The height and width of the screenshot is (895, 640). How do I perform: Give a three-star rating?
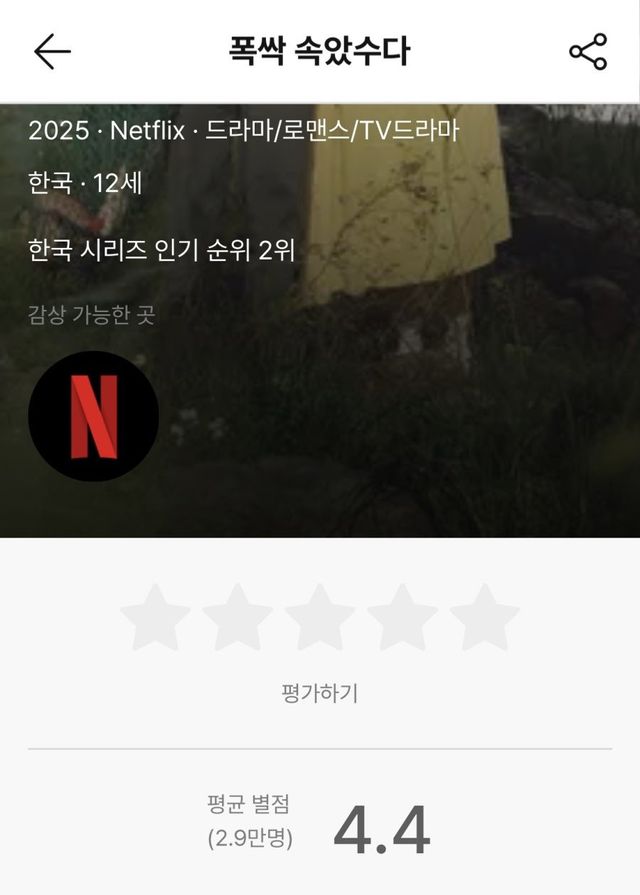point(320,618)
